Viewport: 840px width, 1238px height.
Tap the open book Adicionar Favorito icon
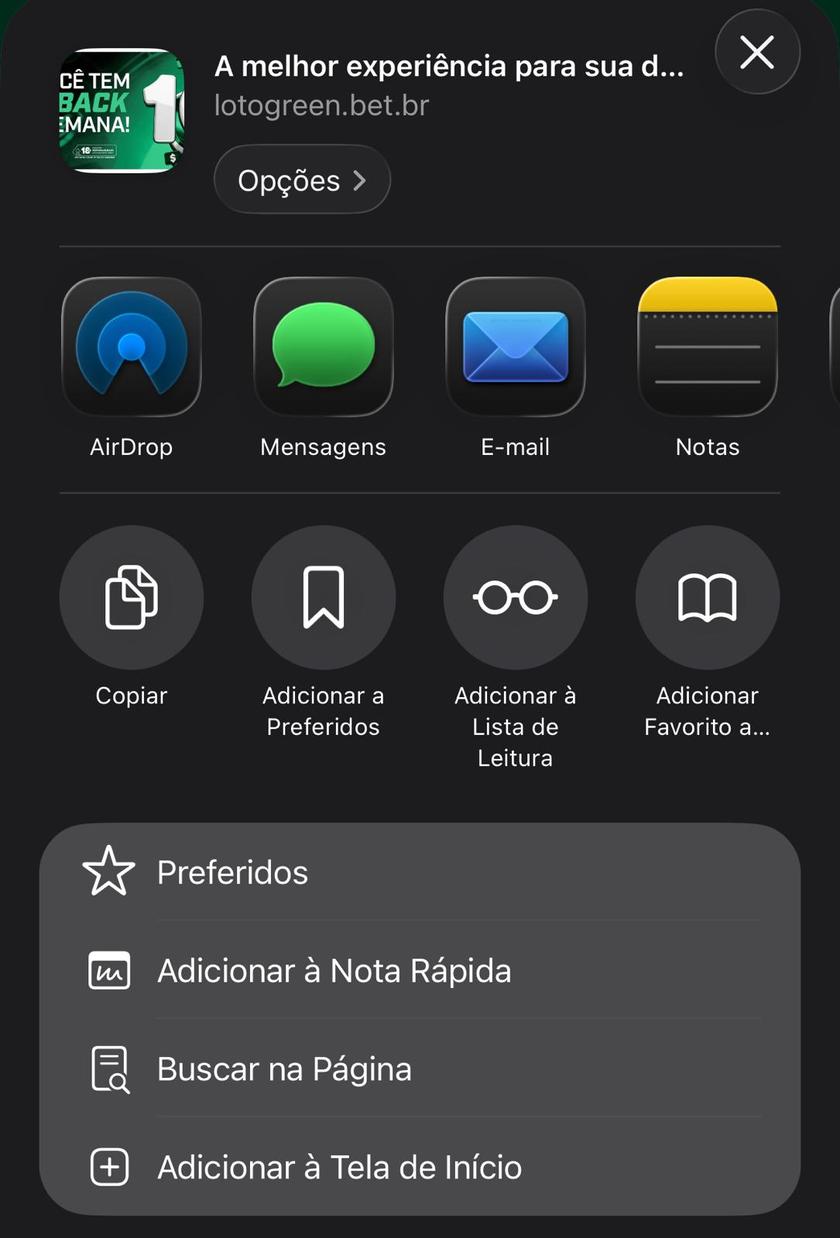pyautogui.click(x=707, y=597)
